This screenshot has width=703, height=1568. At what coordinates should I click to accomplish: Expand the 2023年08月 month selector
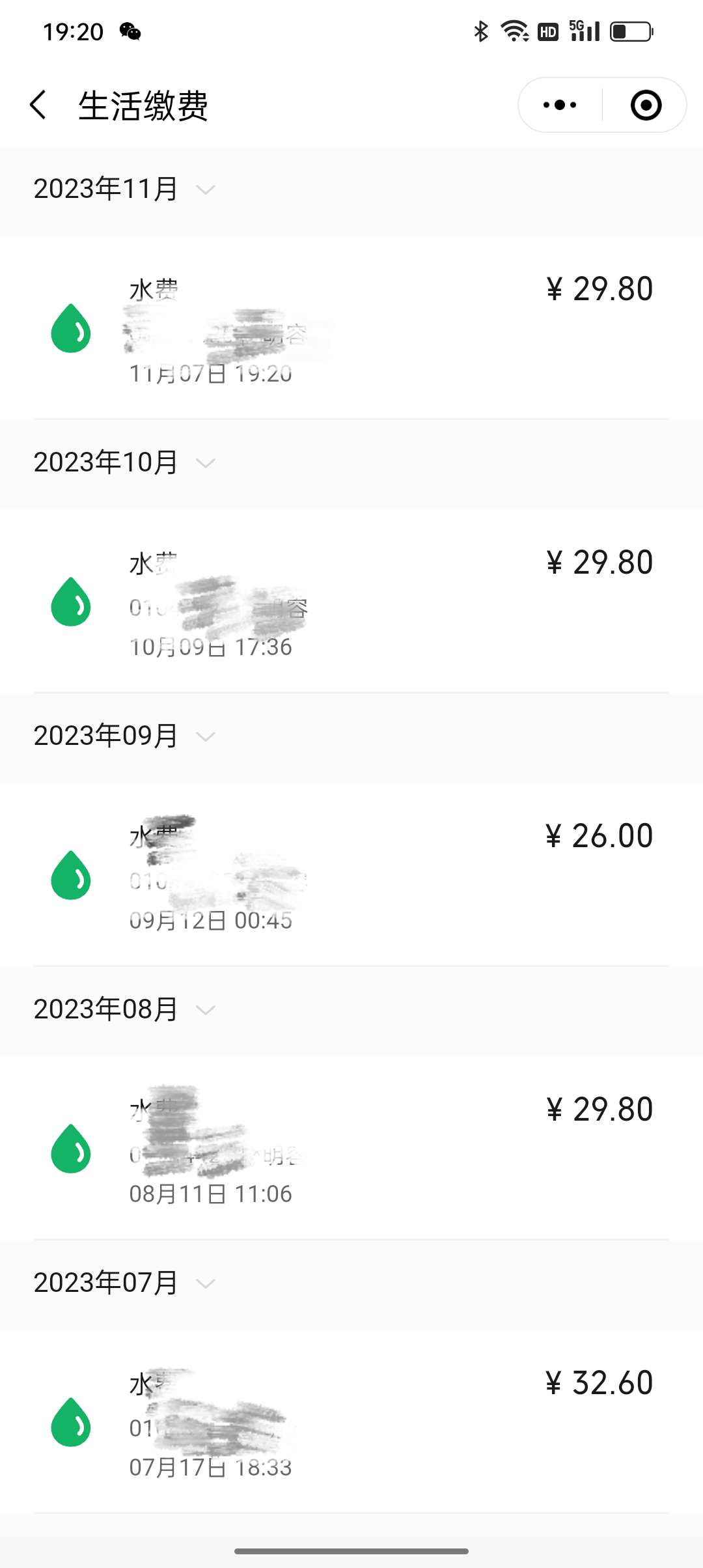tap(124, 1010)
